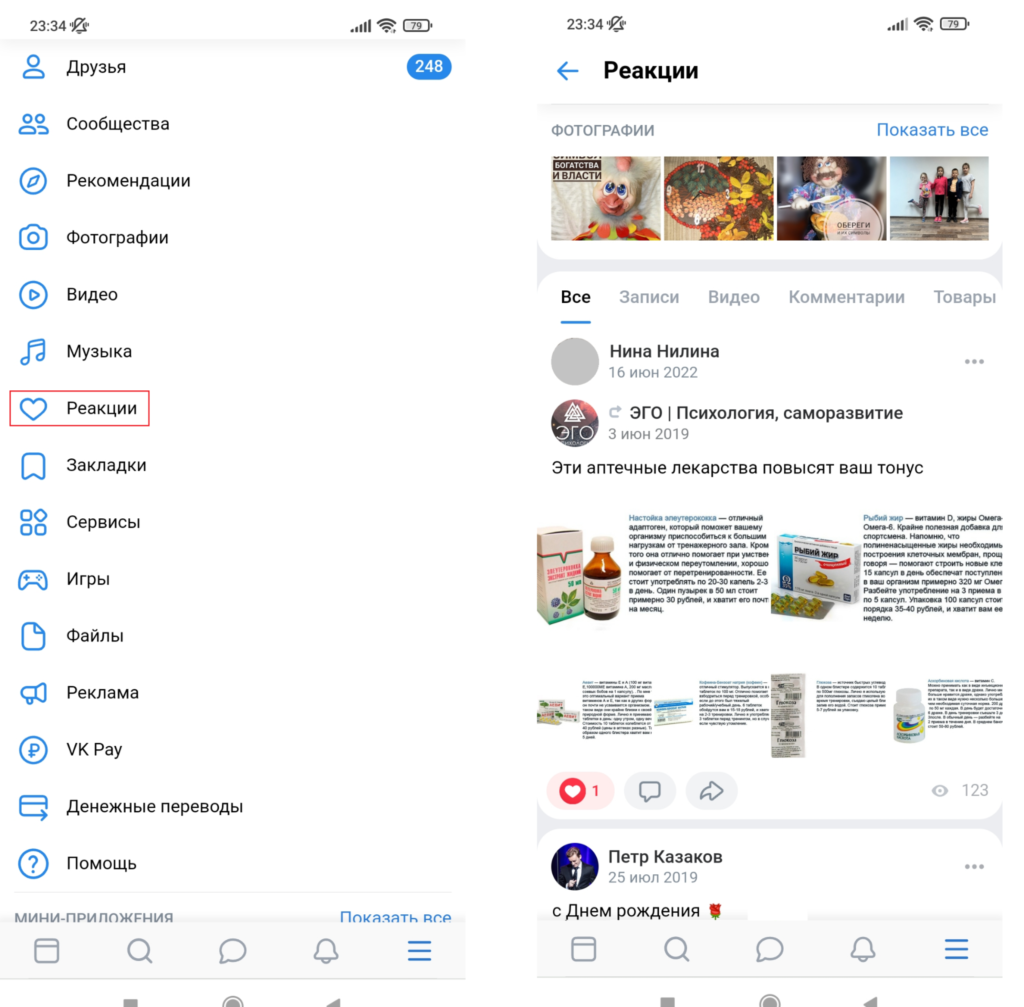The width and height of the screenshot is (1024, 1007).
Task: Switch to the Записи tab
Action: point(649,297)
